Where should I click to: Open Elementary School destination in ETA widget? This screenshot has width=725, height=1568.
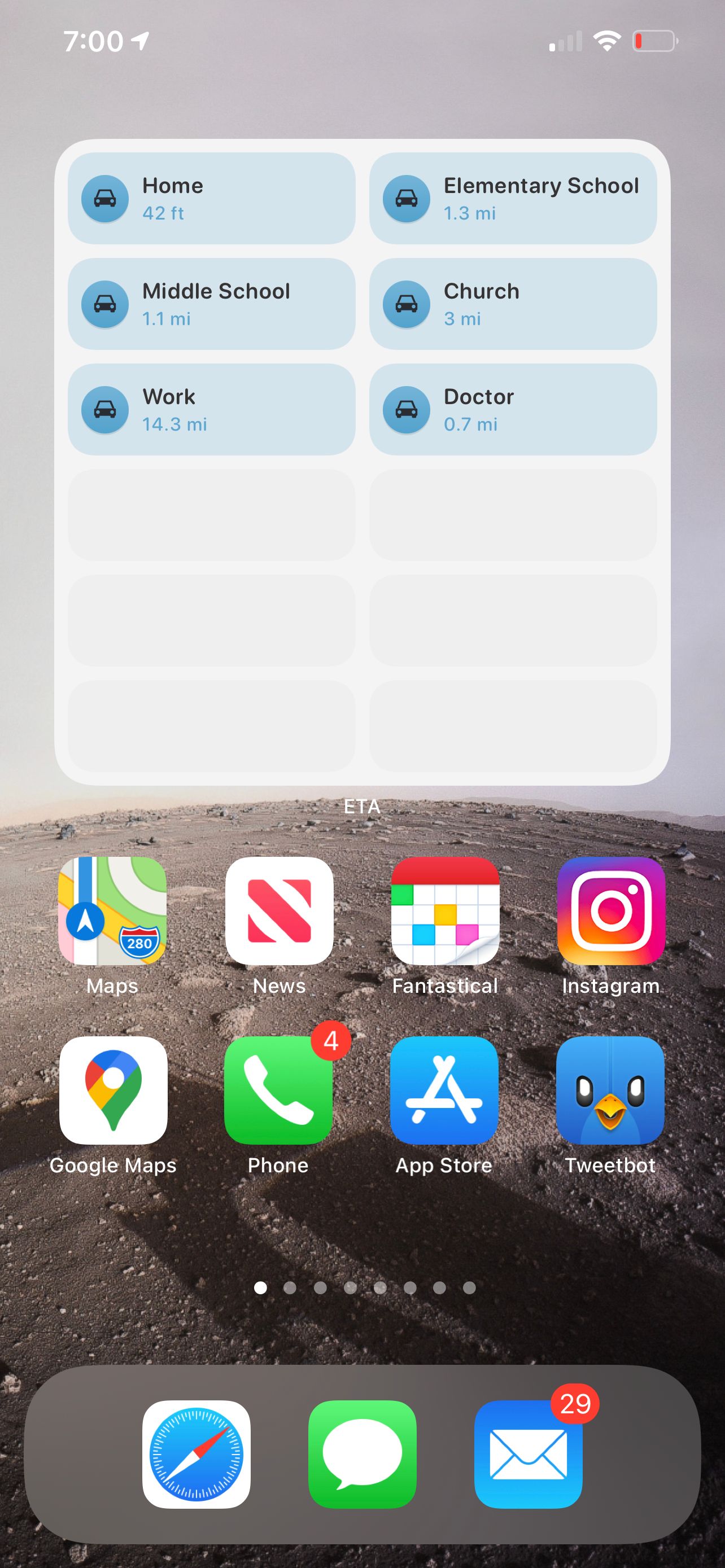[513, 199]
